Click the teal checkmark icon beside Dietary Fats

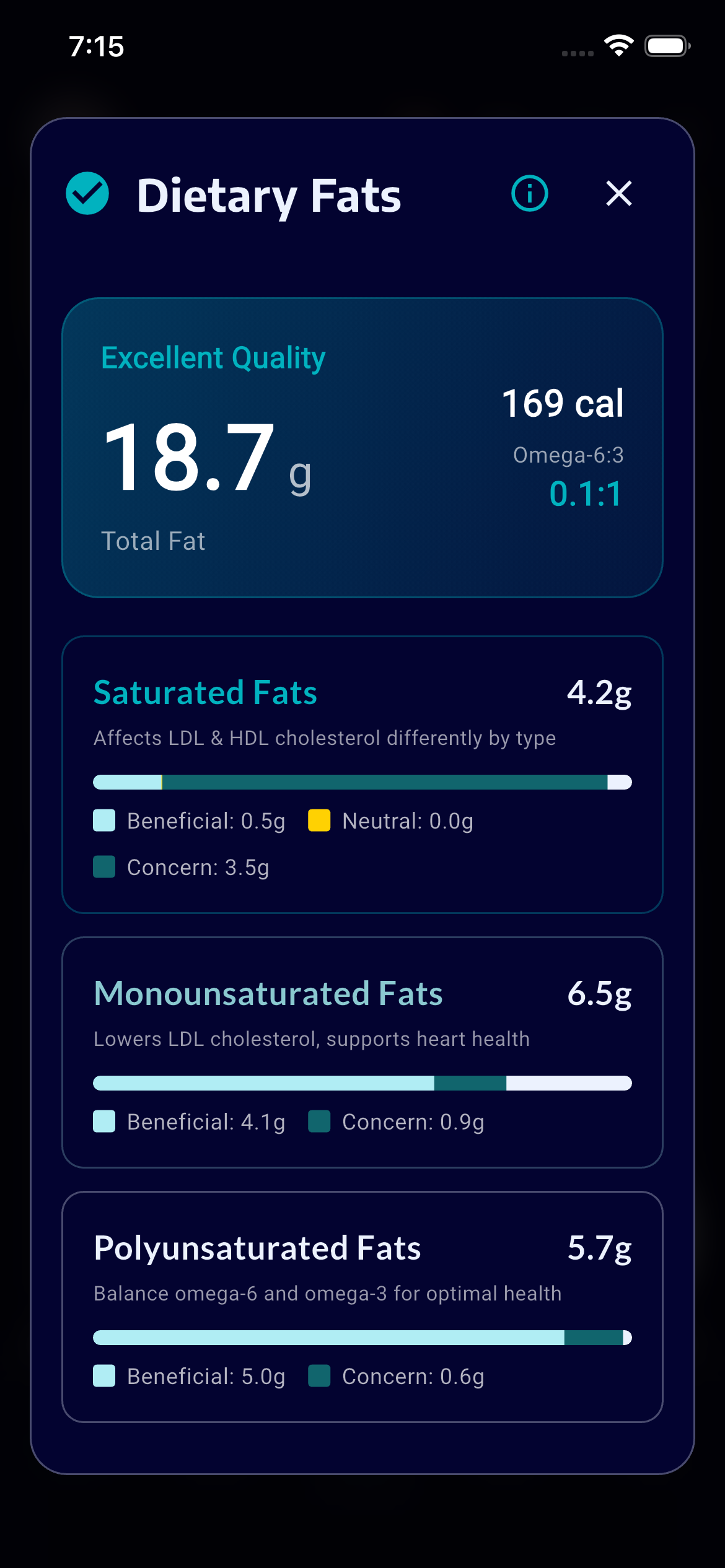pyautogui.click(x=87, y=194)
